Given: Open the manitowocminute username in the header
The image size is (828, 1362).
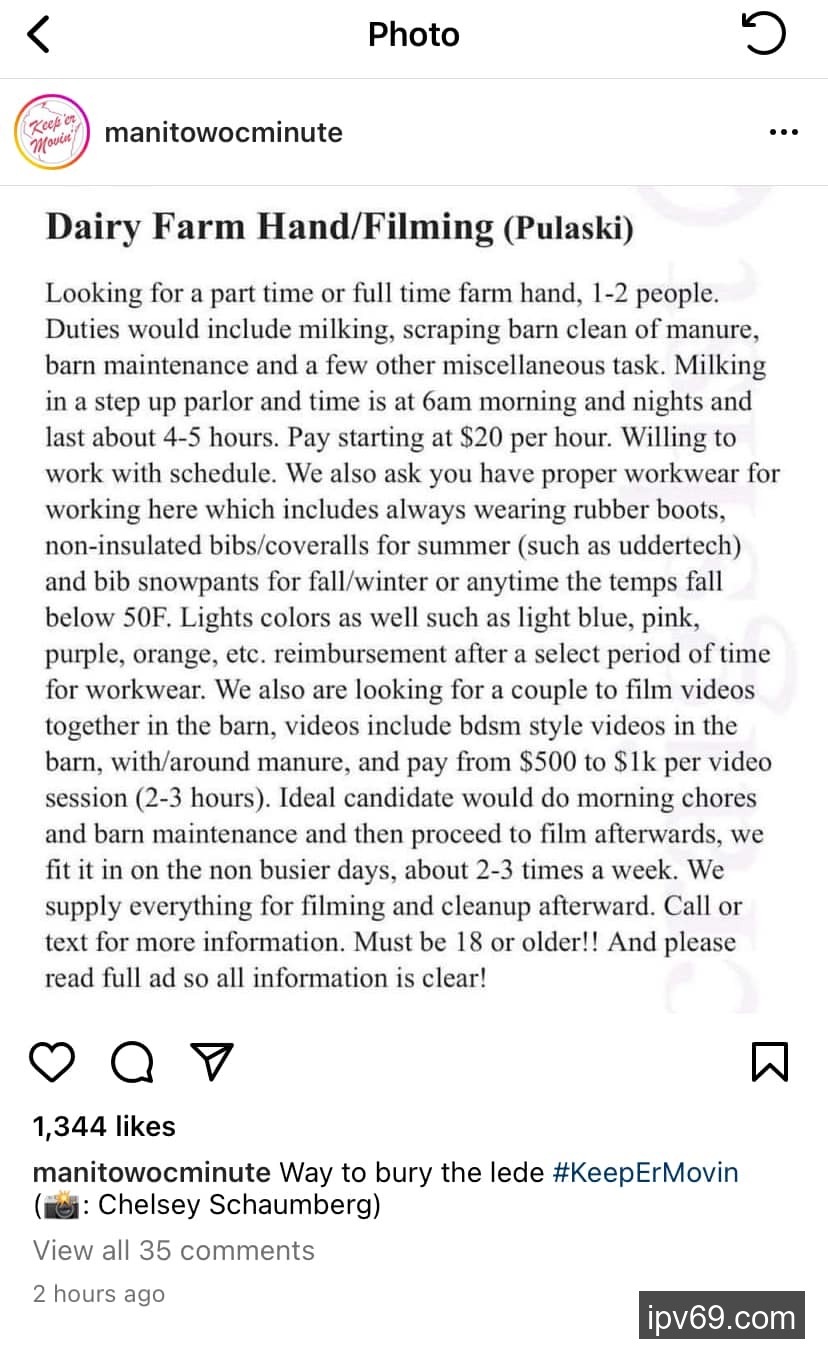Looking at the screenshot, I should 223,132.
